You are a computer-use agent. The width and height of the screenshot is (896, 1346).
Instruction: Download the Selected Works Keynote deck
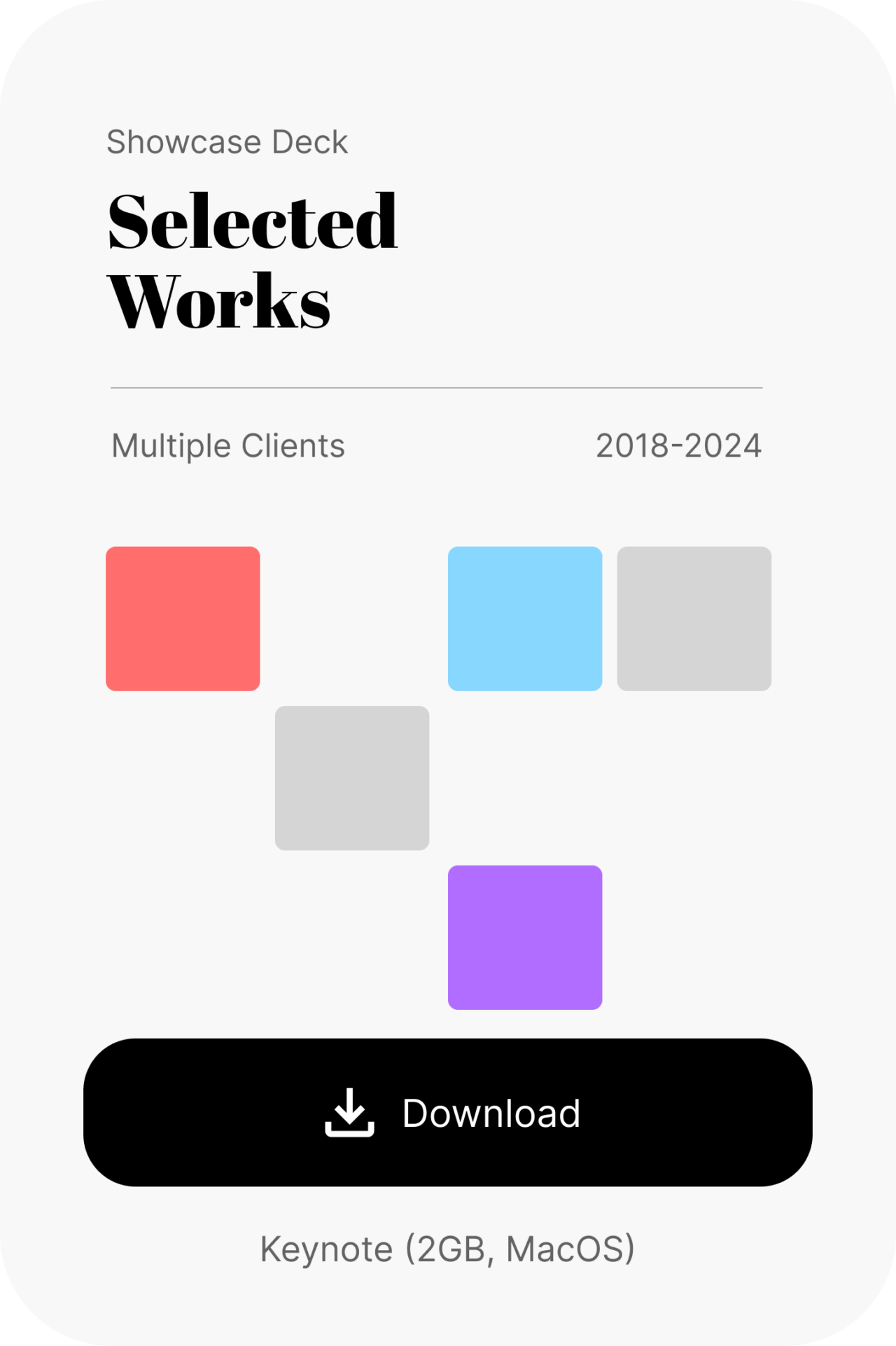(448, 1112)
